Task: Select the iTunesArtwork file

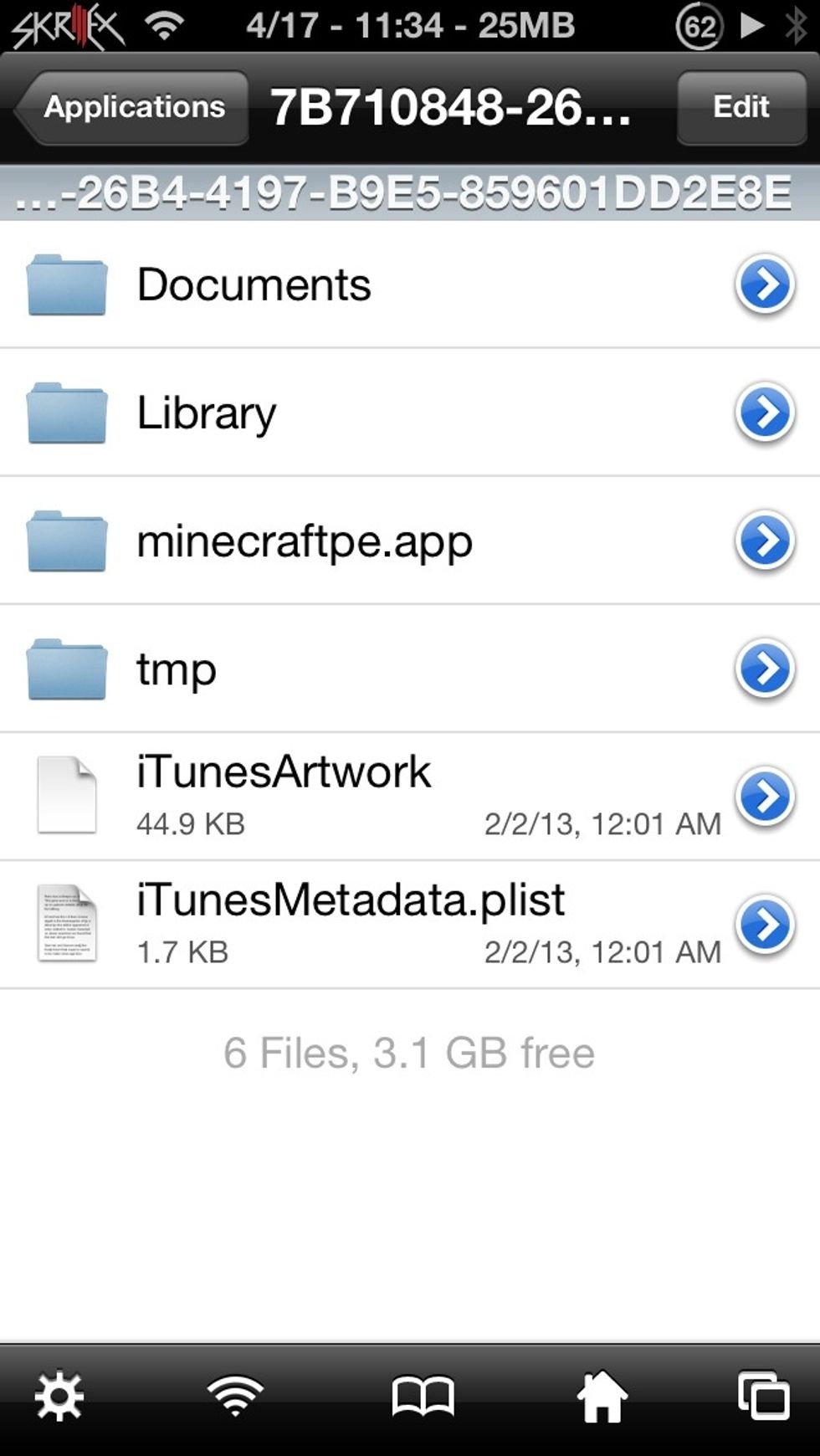Action: pyautogui.click(x=410, y=797)
